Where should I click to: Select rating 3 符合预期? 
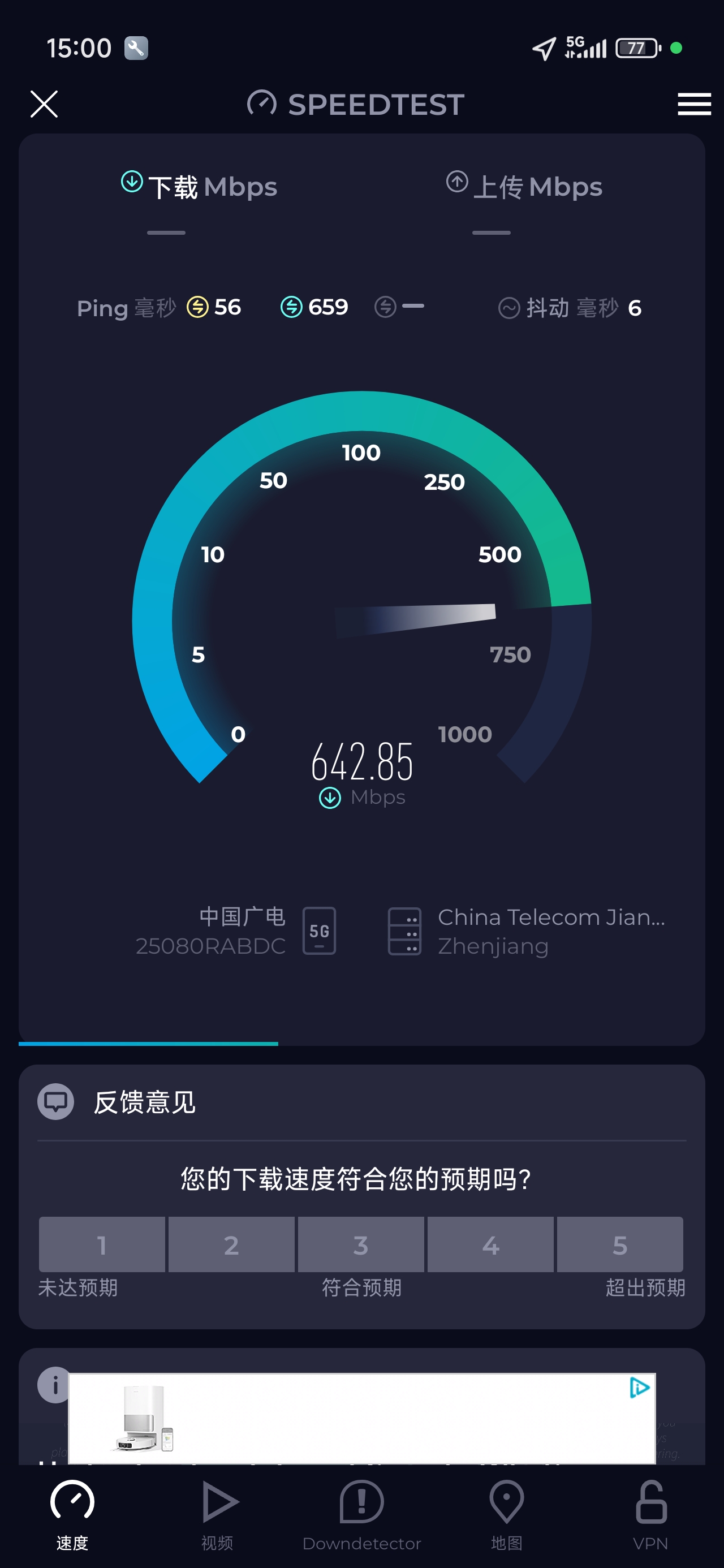(x=360, y=1244)
